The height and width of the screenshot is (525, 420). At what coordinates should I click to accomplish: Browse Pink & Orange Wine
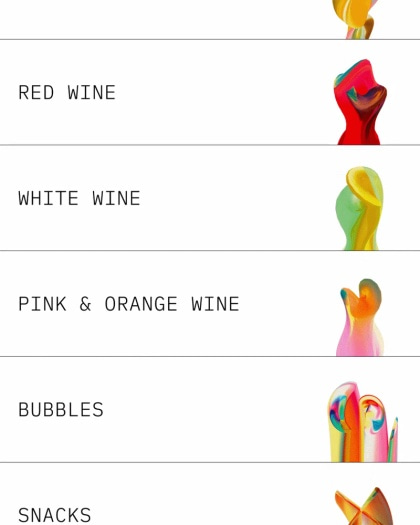210,304
